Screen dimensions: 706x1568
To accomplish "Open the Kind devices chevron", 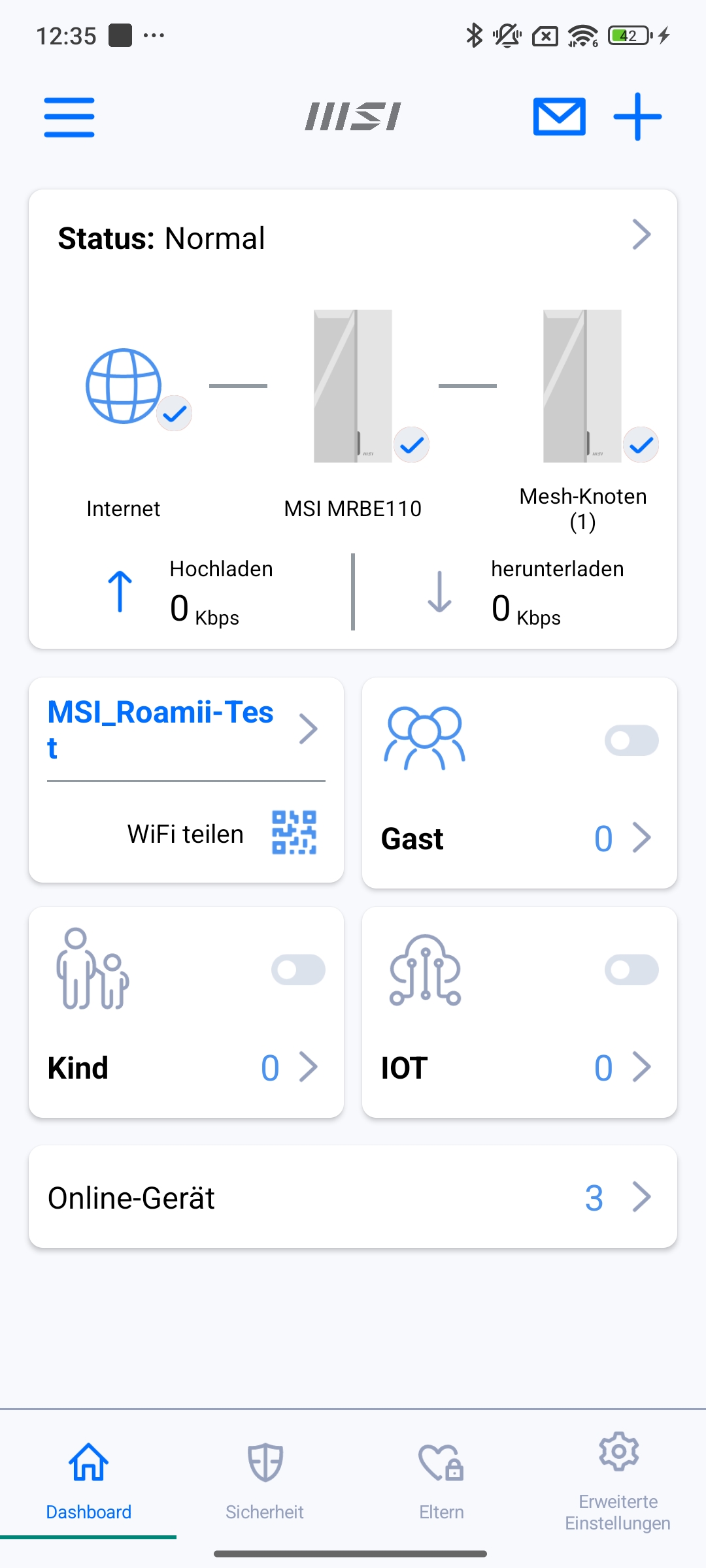I will 309,1067.
